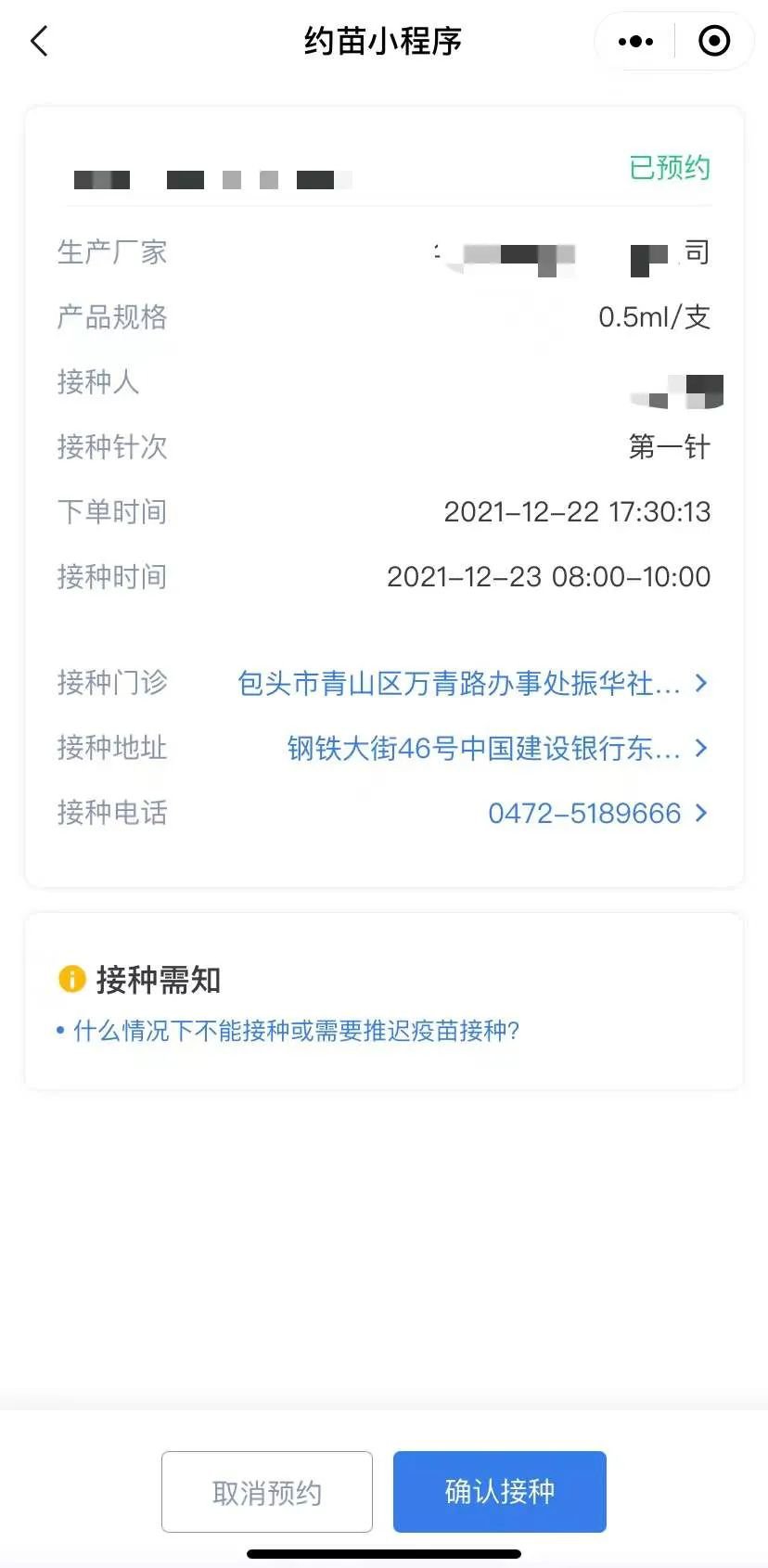Screen dimensions: 768x1568
Task: Go back from the vaccine appointment page
Action: (x=39, y=42)
